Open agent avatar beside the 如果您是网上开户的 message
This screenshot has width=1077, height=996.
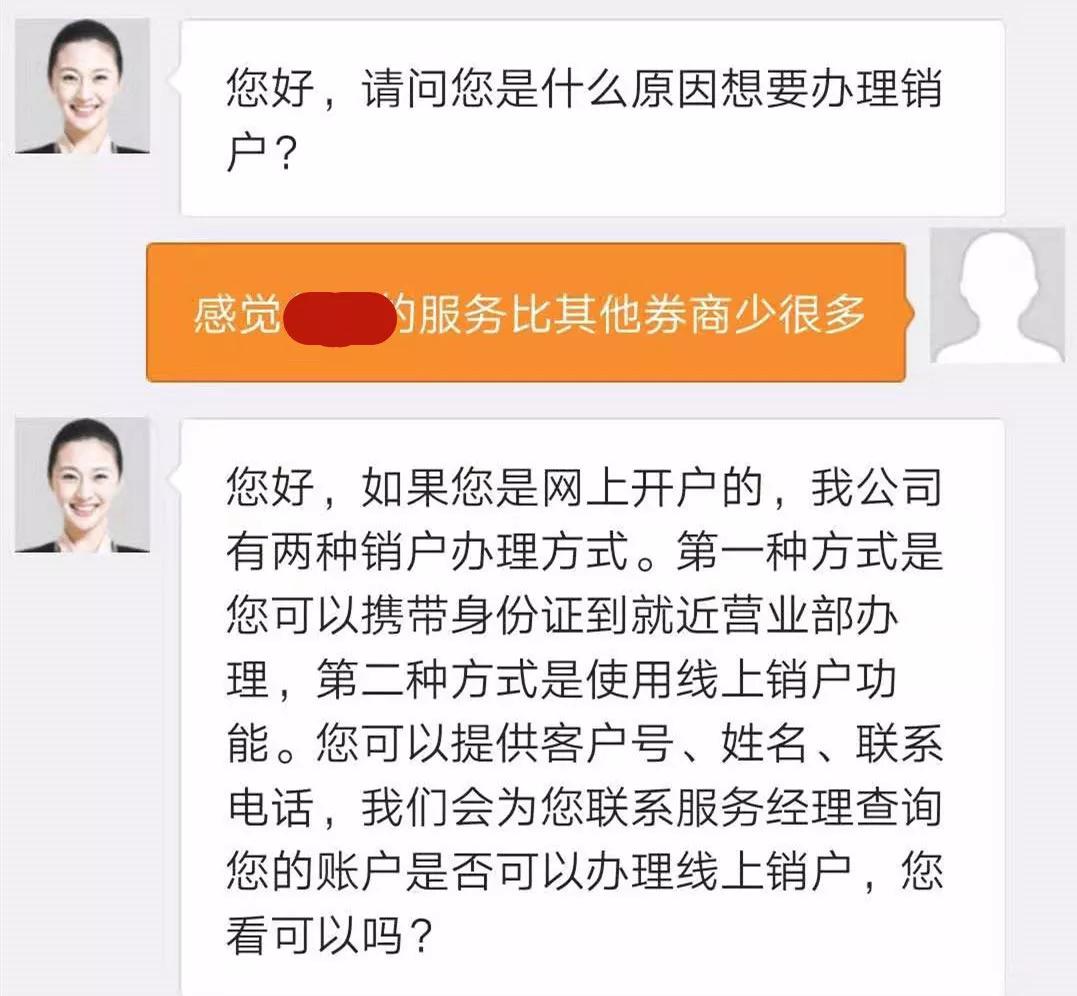(82, 485)
